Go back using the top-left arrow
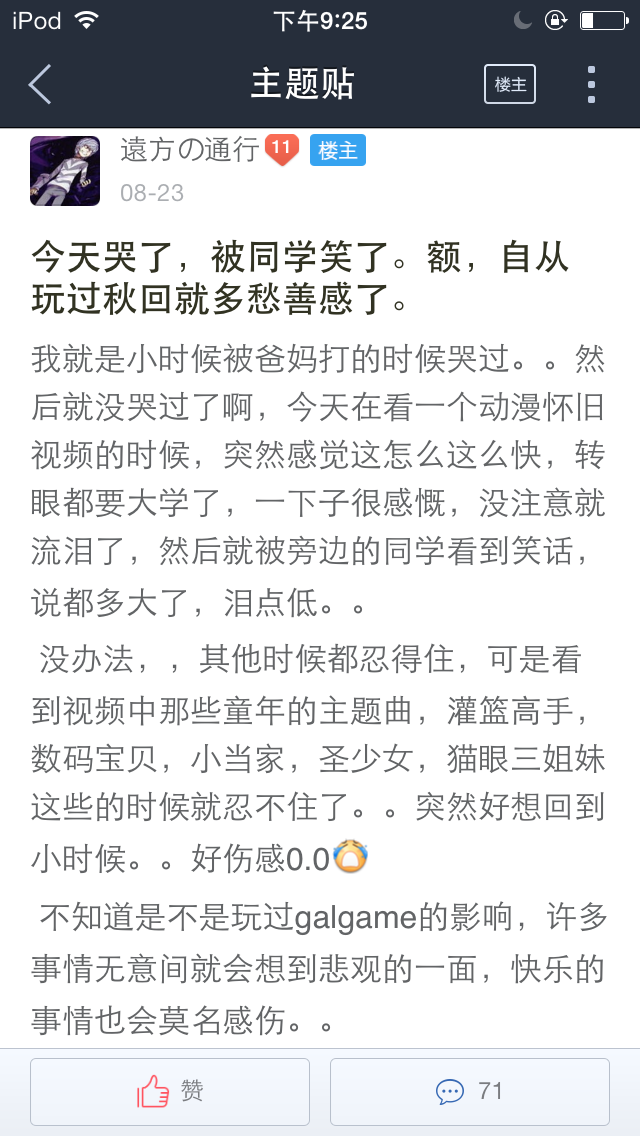Viewport: 640px width, 1136px height. [40, 84]
